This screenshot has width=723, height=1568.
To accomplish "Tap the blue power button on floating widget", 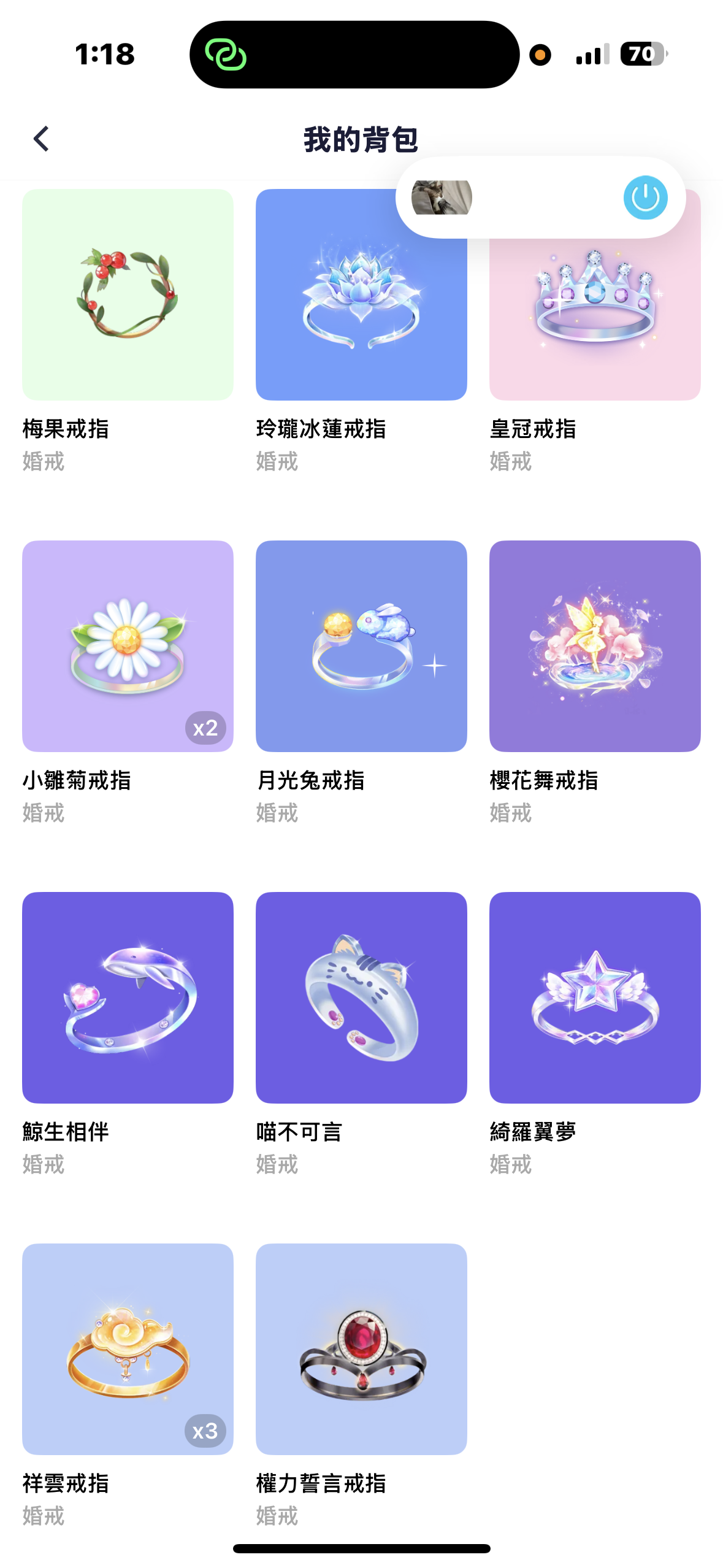I will pos(645,198).
